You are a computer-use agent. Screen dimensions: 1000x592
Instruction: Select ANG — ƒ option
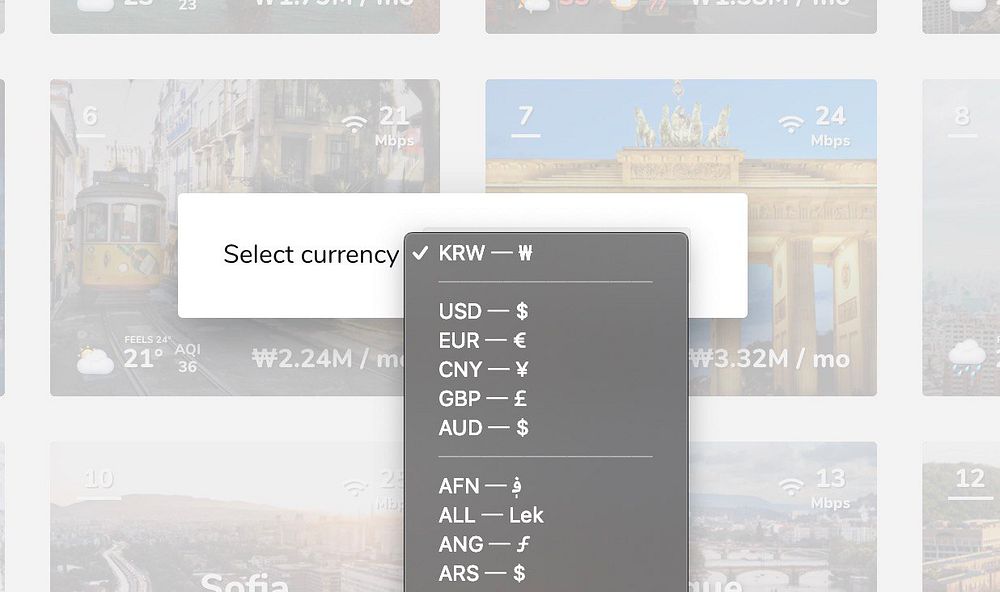point(484,544)
